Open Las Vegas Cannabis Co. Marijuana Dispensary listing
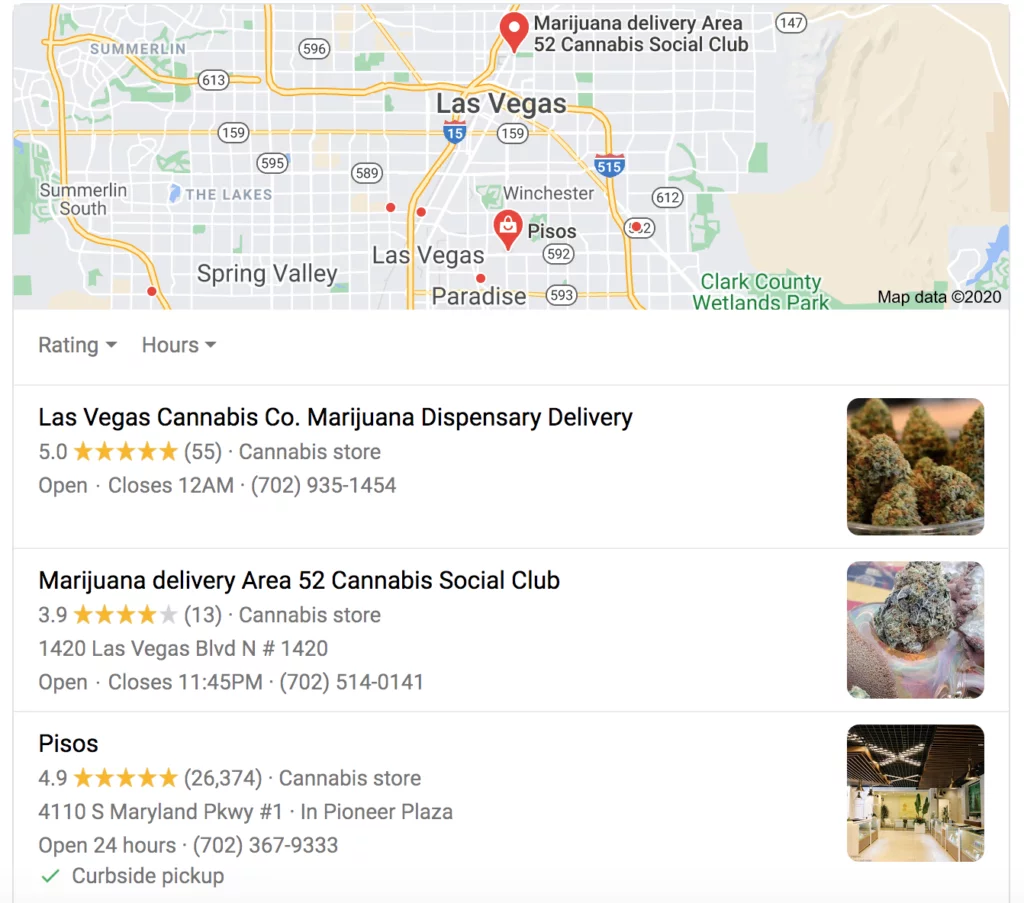This screenshot has width=1024, height=903. pos(335,417)
